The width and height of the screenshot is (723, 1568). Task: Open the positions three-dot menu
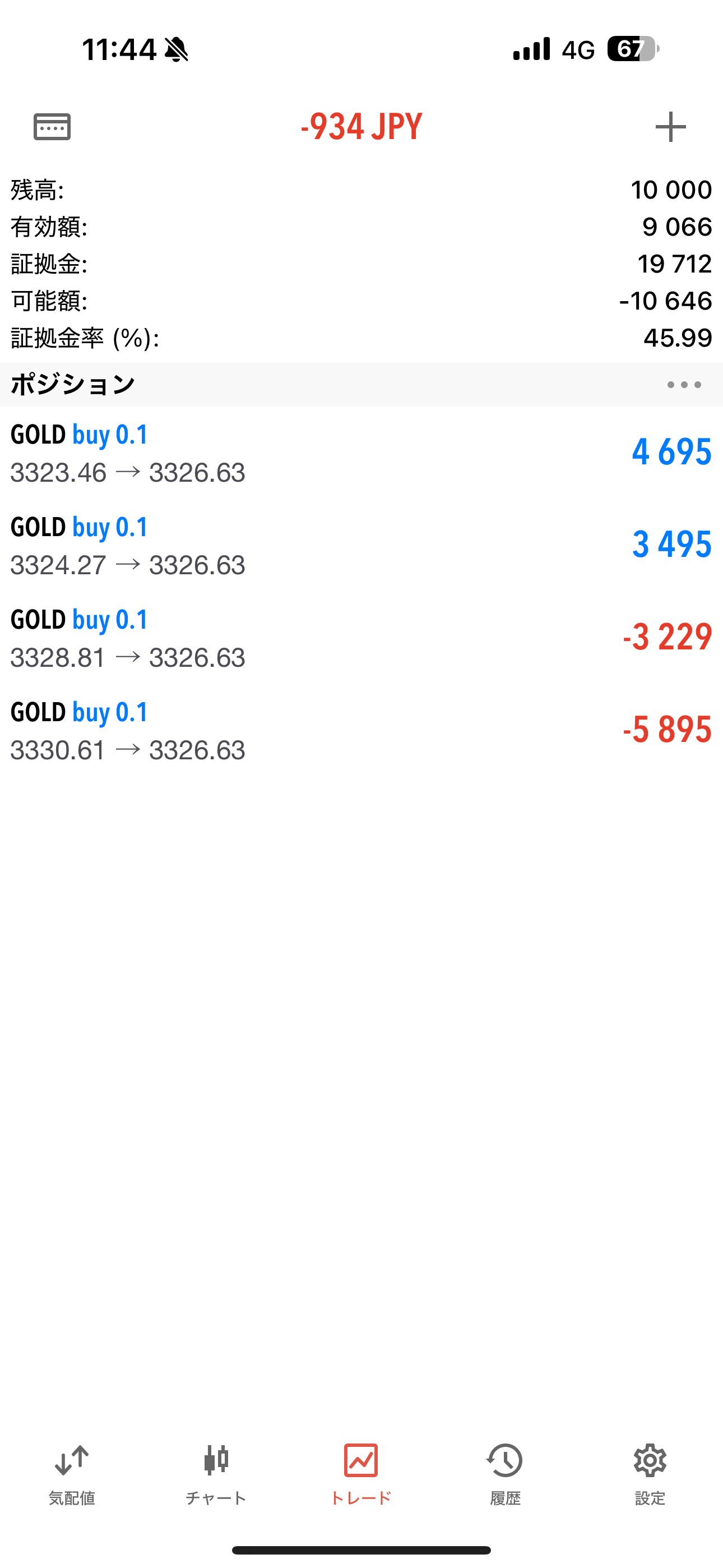pos(684,385)
